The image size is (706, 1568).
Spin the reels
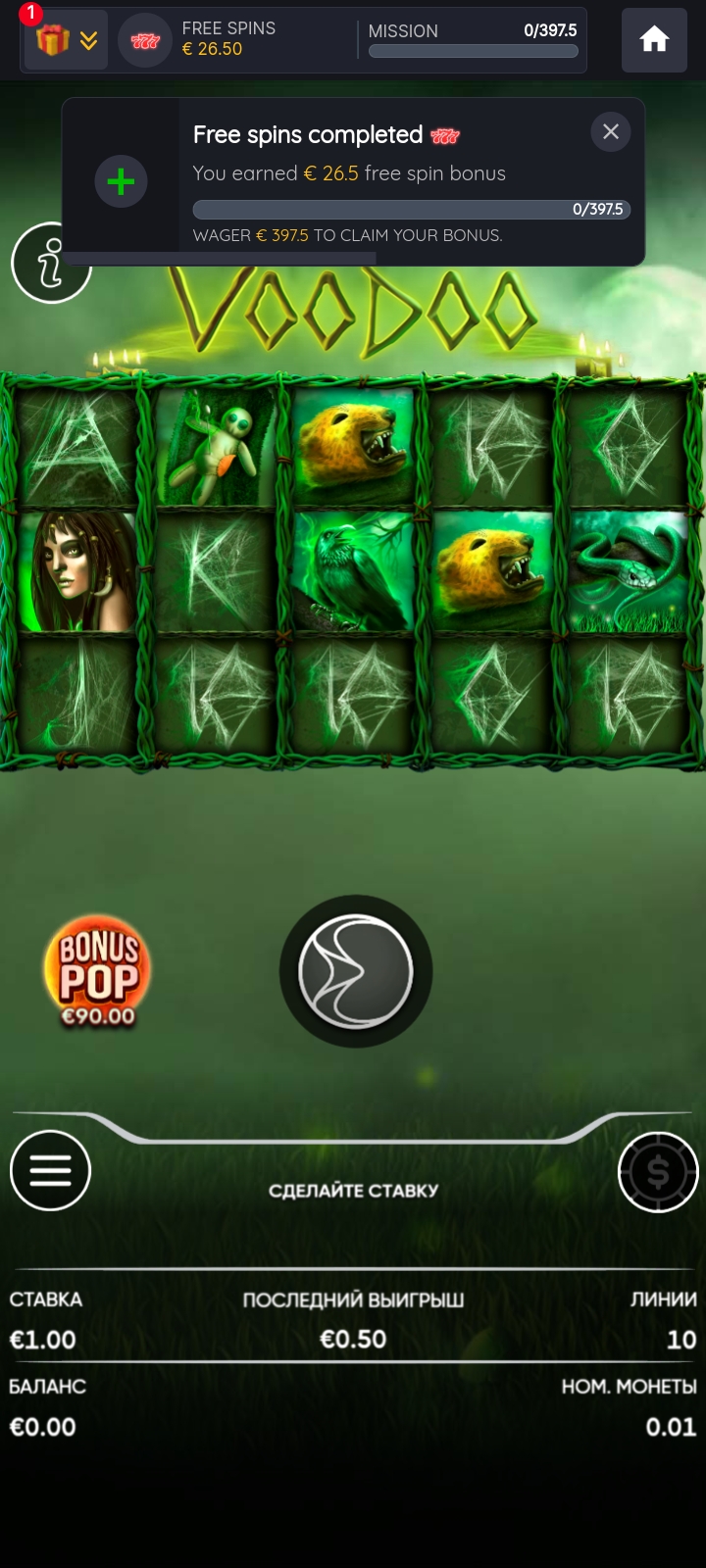[x=355, y=971]
